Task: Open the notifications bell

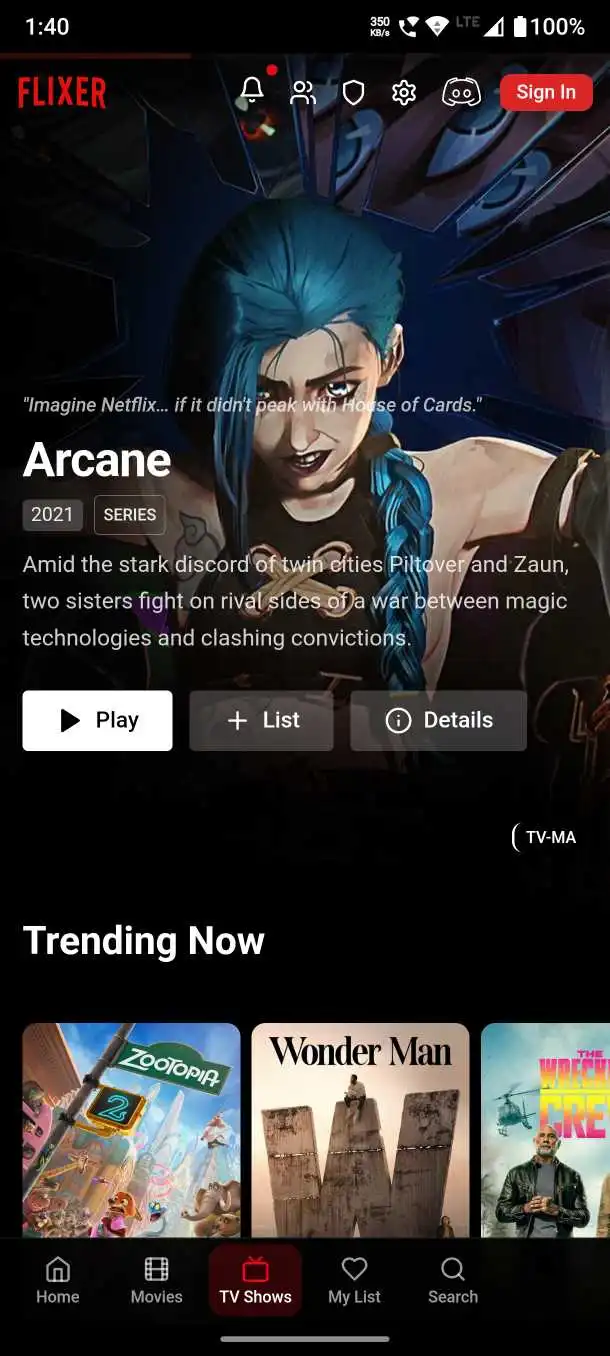Action: (x=252, y=93)
